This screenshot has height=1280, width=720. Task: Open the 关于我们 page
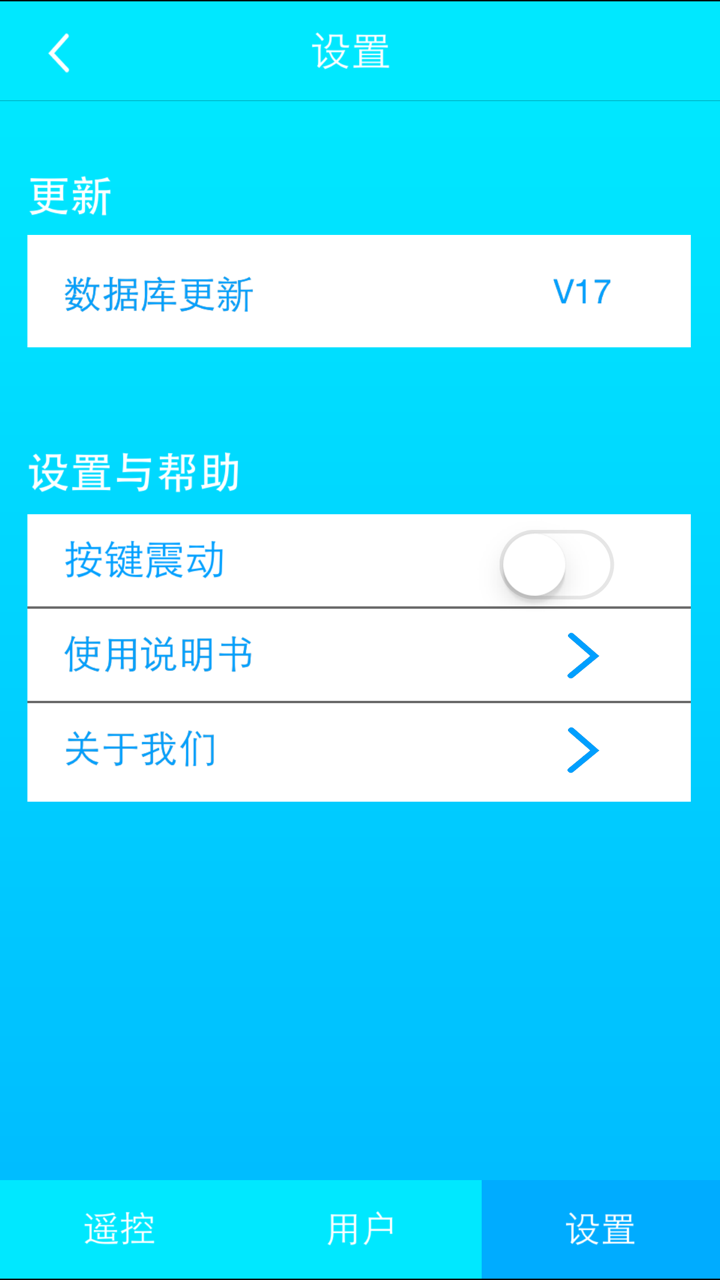360,751
